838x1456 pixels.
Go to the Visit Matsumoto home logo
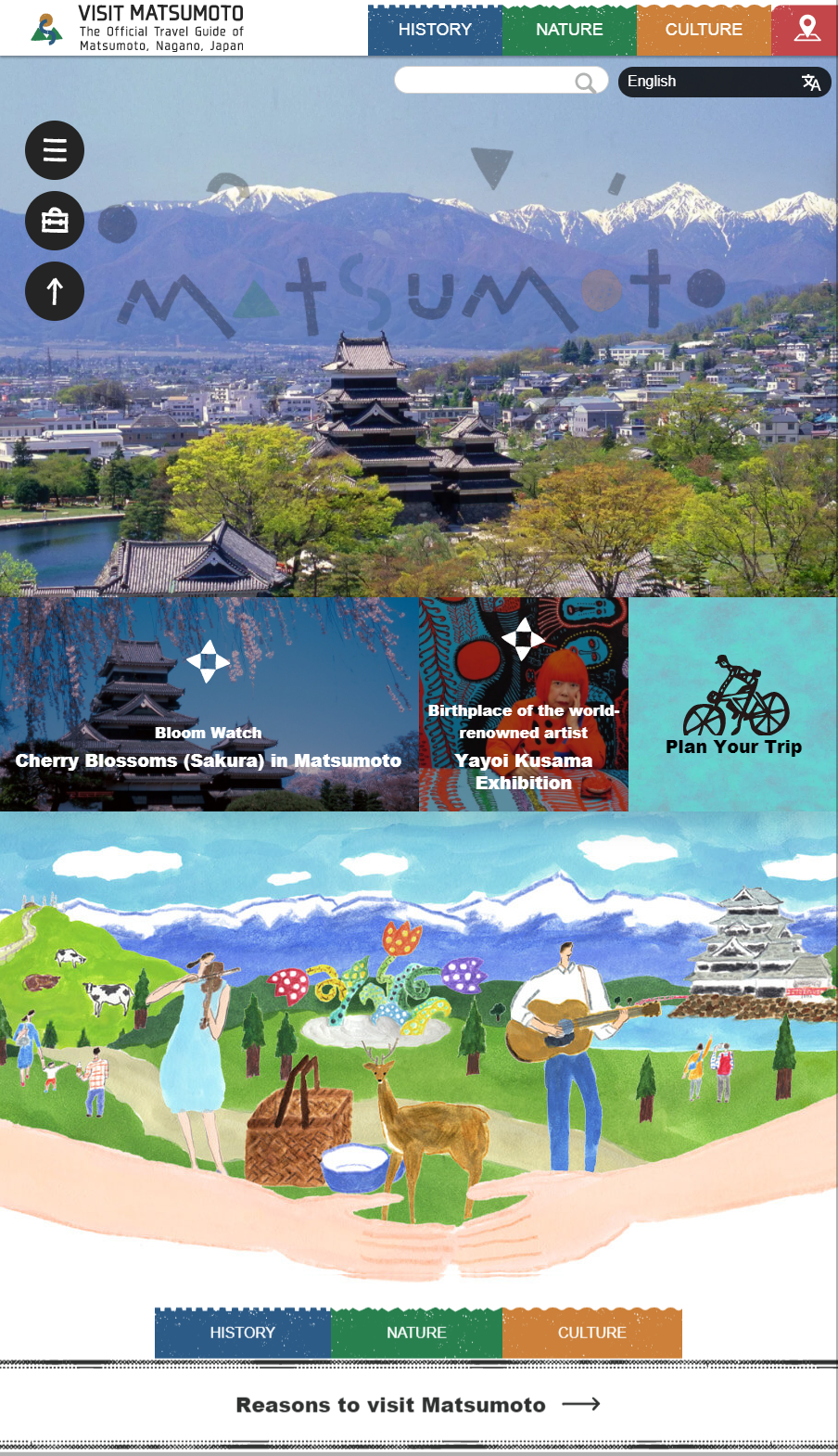tap(139, 28)
